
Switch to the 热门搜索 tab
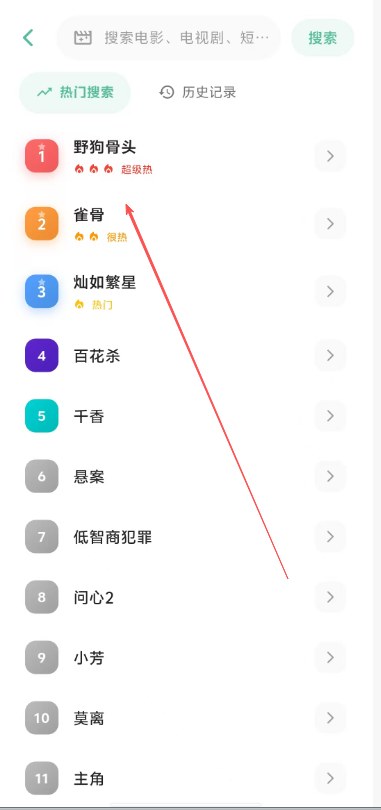[x=75, y=92]
